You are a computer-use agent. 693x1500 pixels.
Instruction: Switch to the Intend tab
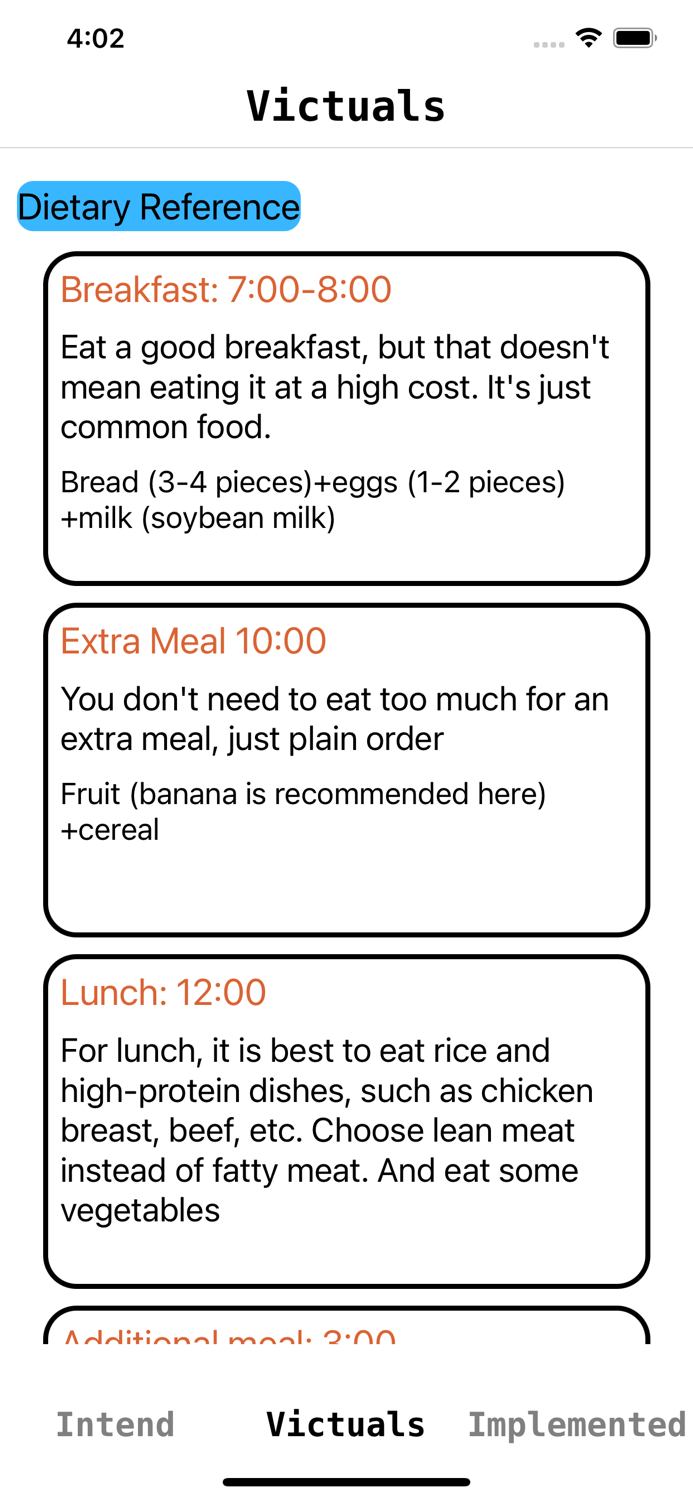point(115,1424)
